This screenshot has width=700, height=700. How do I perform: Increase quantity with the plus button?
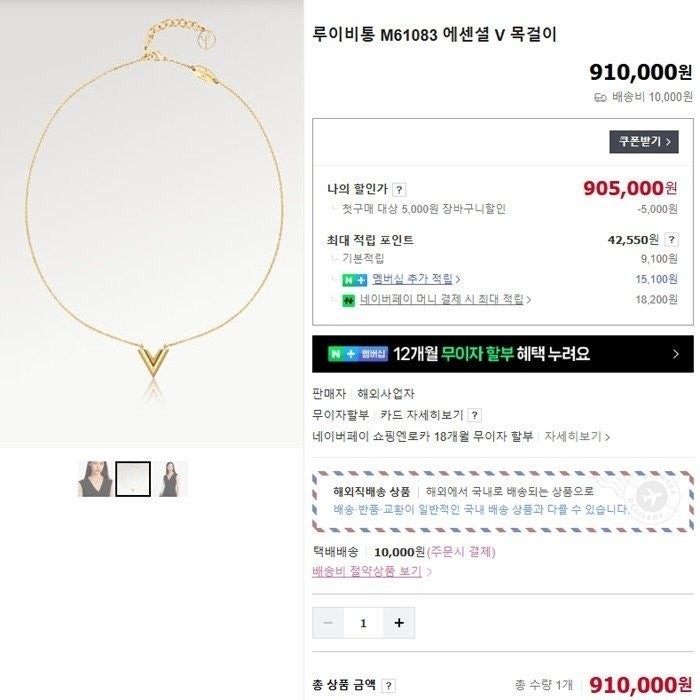399,623
